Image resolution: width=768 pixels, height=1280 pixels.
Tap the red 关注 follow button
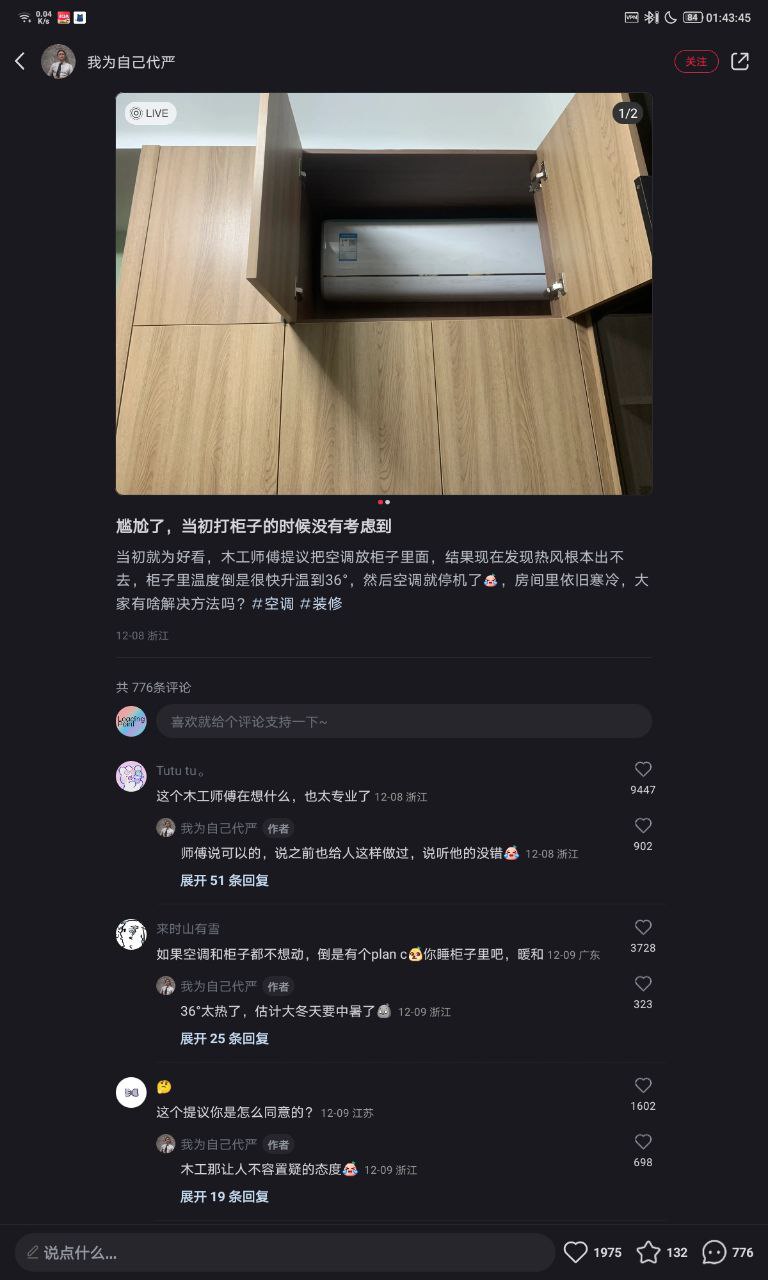point(696,61)
